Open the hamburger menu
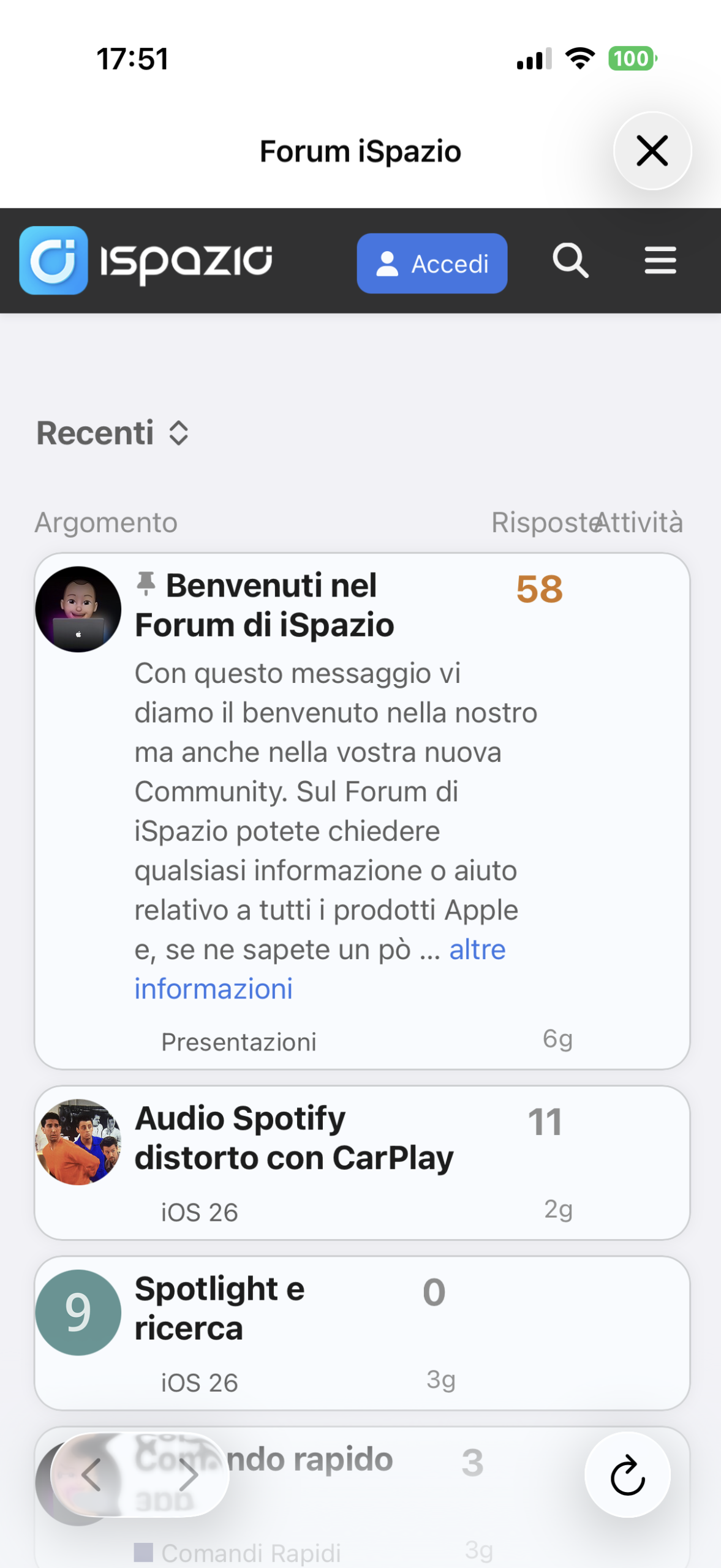 660,262
